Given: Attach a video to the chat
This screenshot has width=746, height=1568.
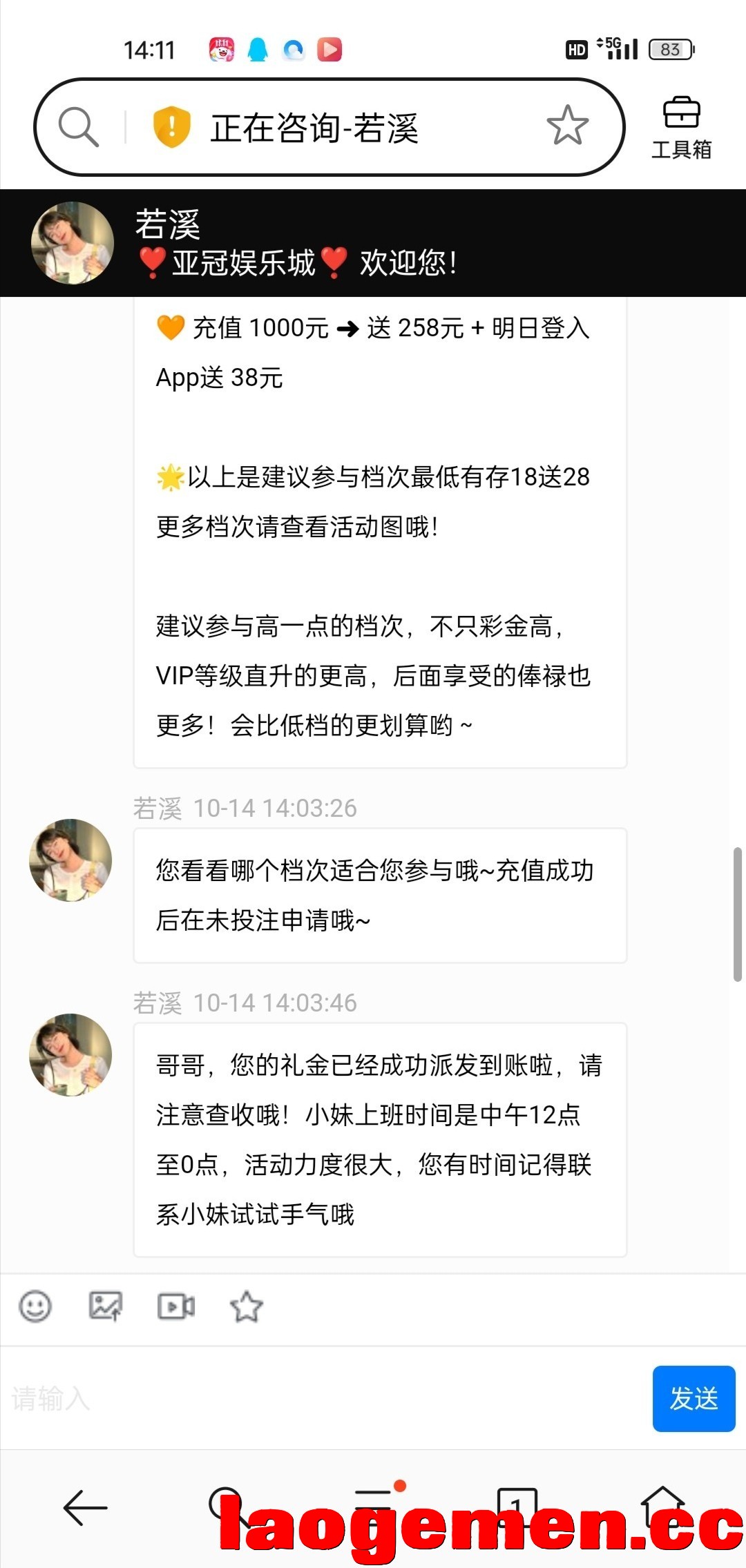Looking at the screenshot, I should click(176, 1306).
